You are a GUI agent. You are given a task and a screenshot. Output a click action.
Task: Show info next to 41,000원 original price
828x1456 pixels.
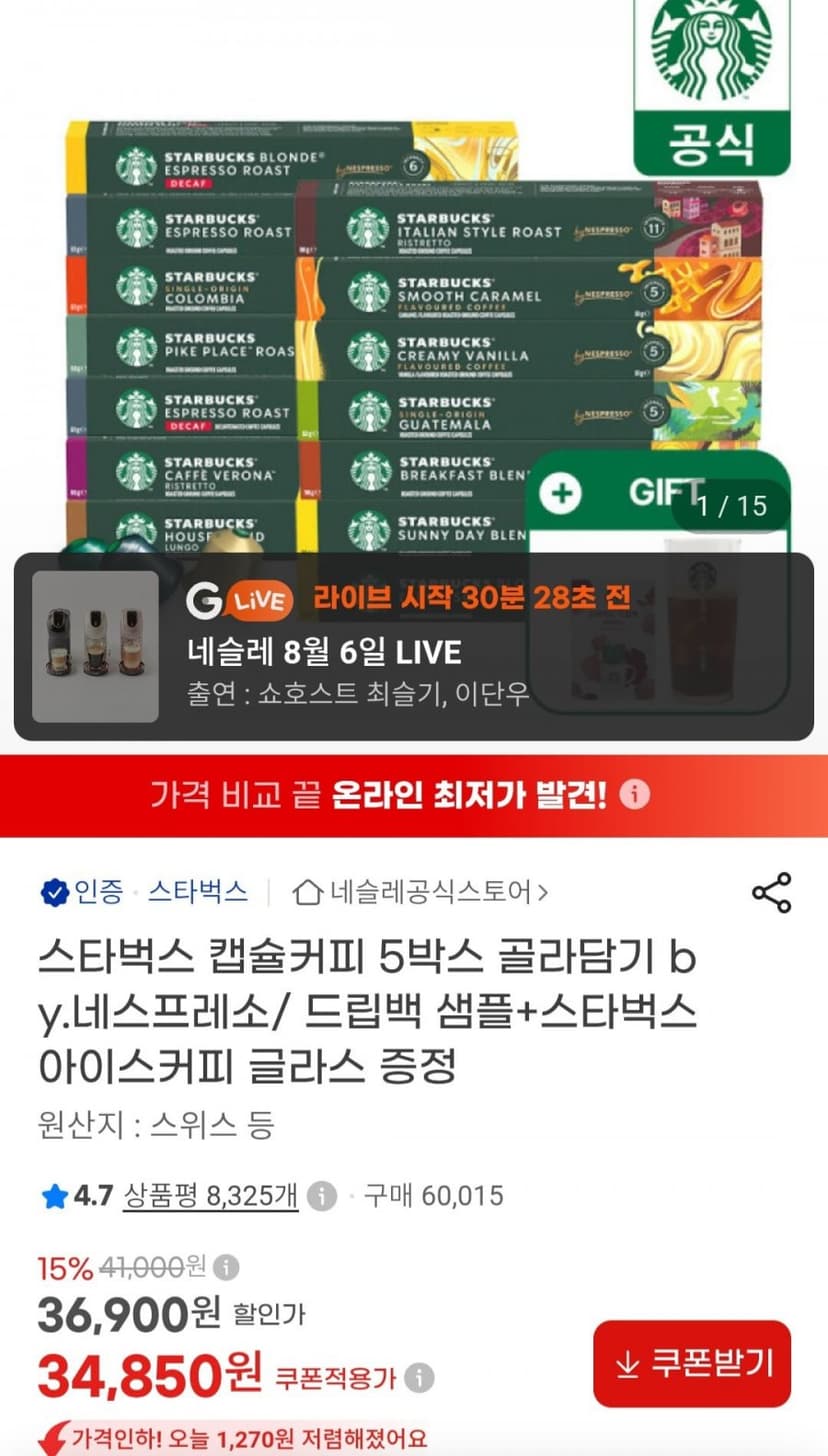click(227, 1268)
